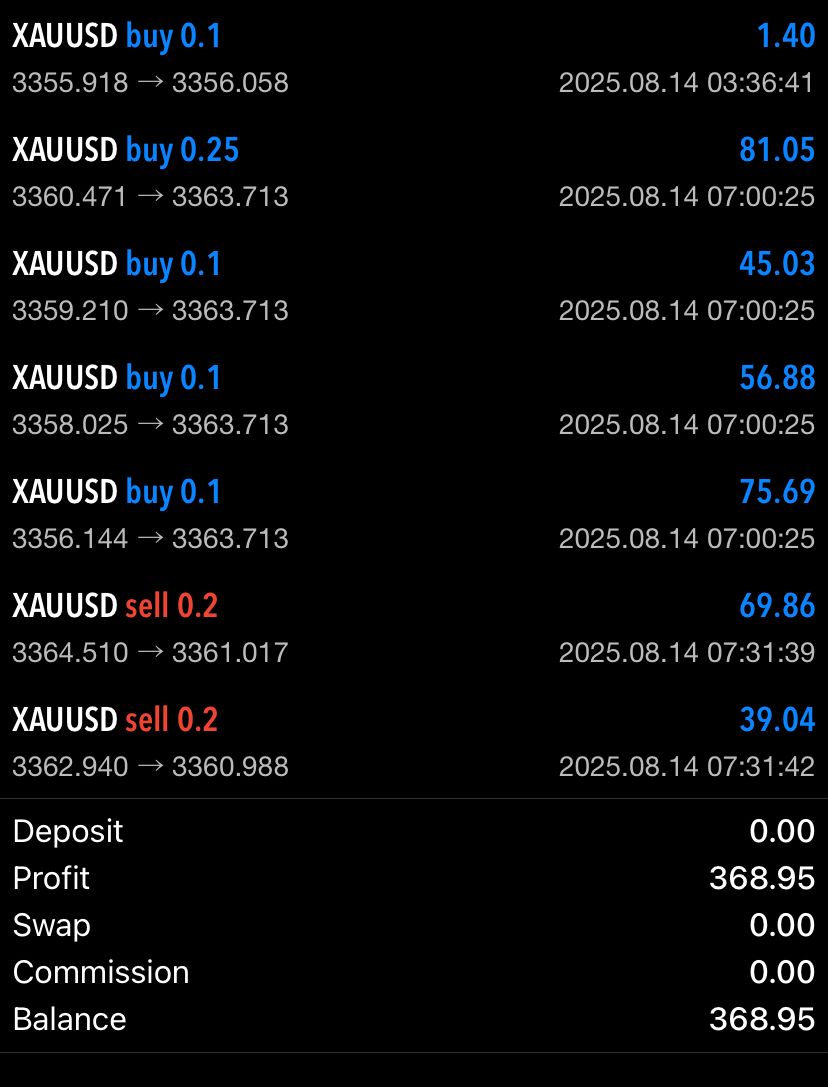Screen dimensions: 828x1087
Task: Select the buy trade opened at 3359.210
Action: point(414,287)
